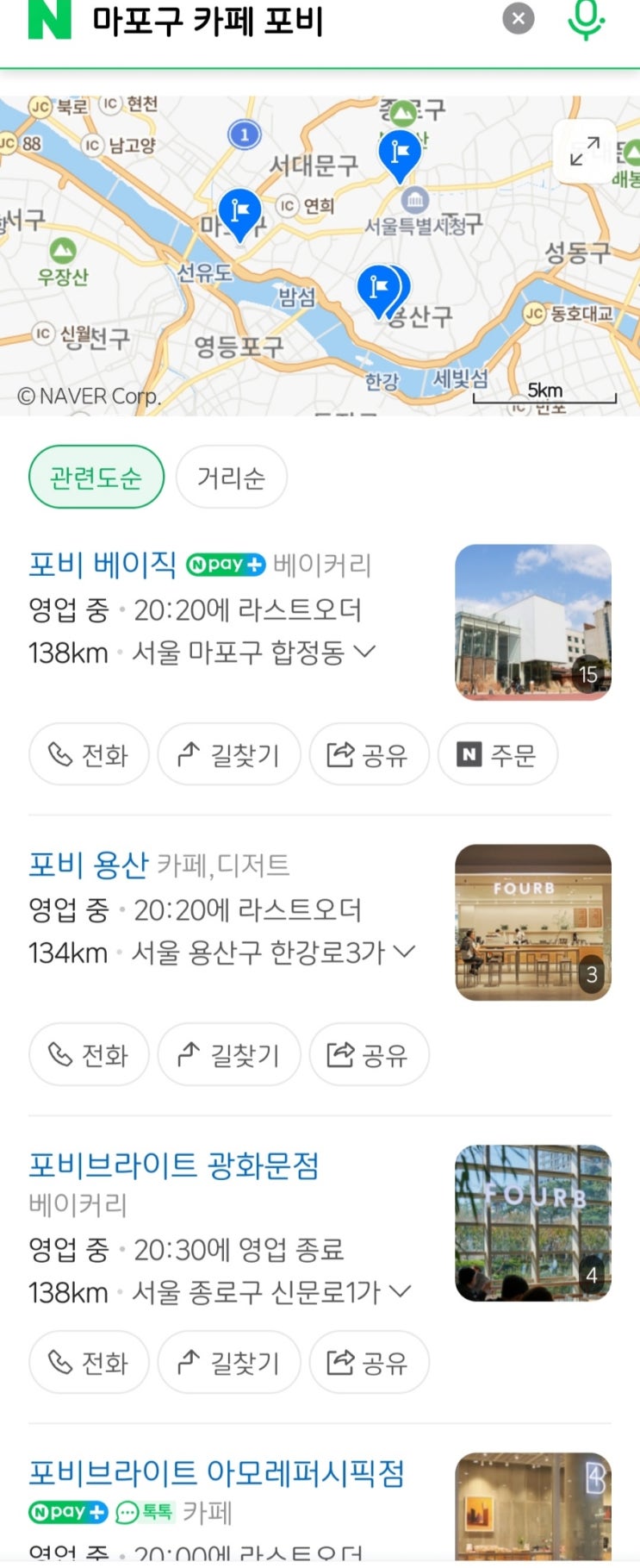Share the 포비 베이직 listing

(x=369, y=754)
